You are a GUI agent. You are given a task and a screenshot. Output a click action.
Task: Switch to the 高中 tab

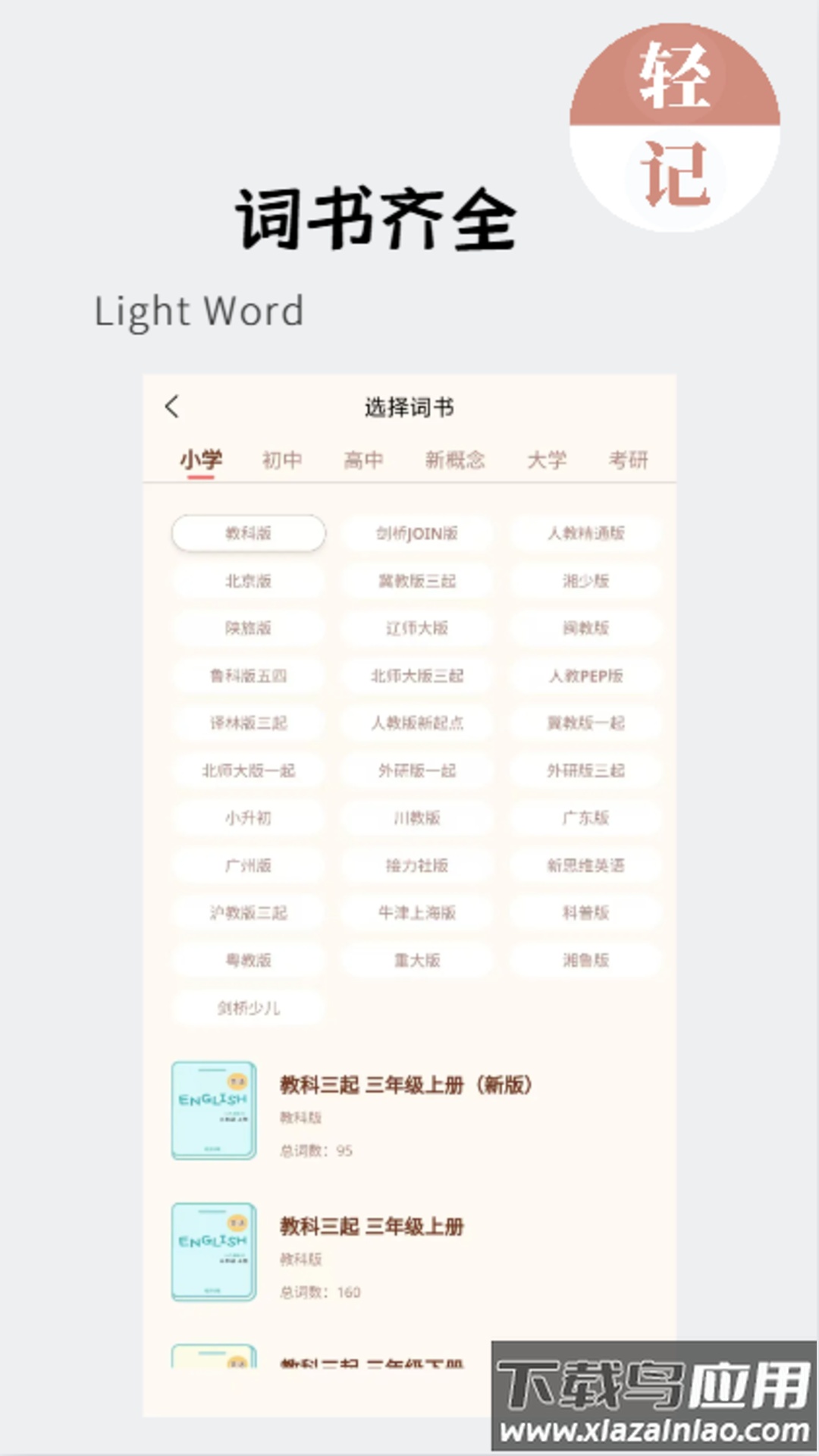click(x=366, y=460)
